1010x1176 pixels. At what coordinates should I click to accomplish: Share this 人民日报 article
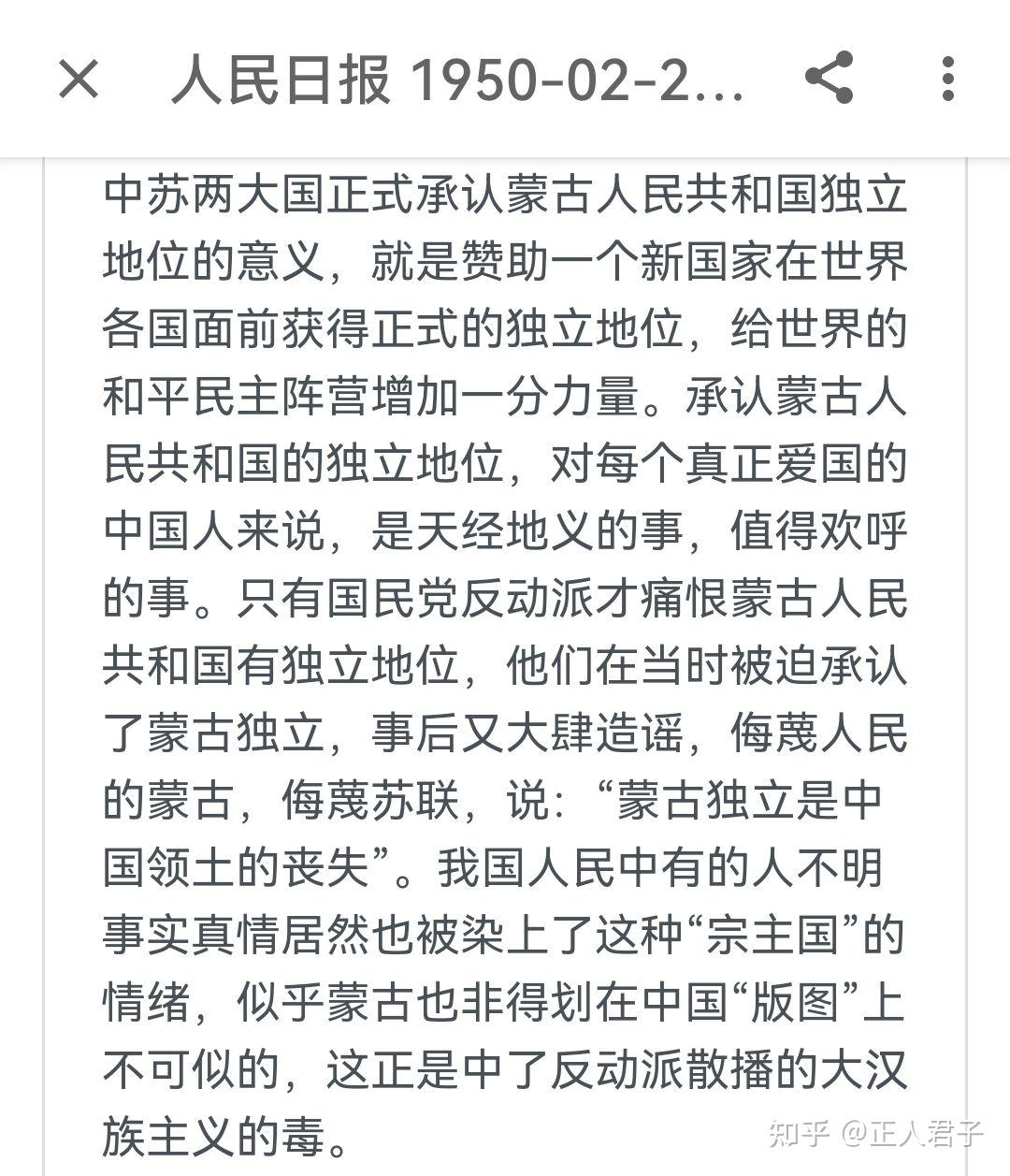tap(830, 79)
